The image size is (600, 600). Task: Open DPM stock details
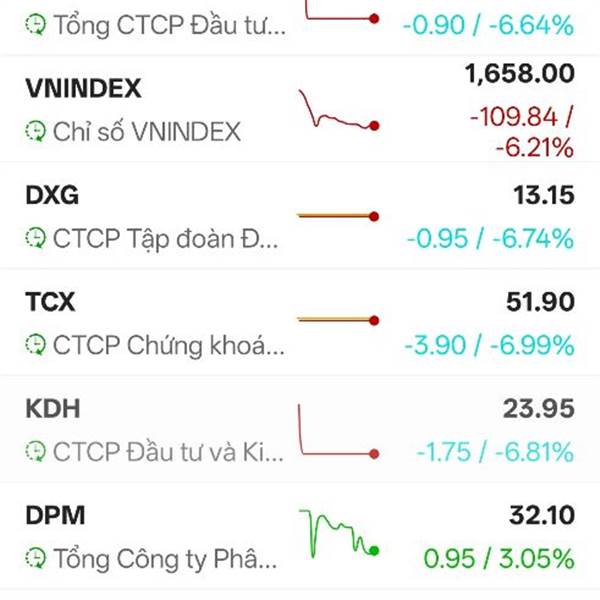click(300, 536)
